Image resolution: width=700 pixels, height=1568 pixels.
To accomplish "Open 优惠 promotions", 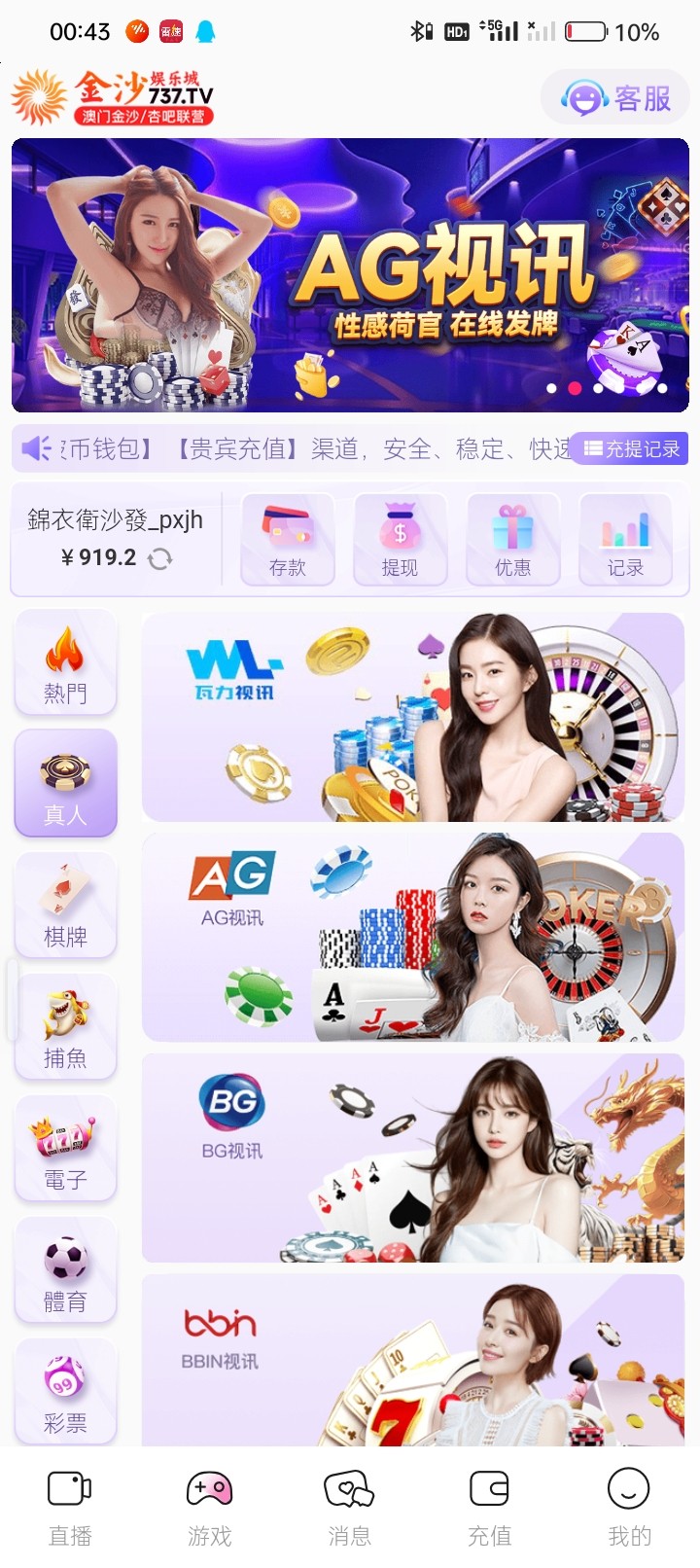I will pos(512,539).
